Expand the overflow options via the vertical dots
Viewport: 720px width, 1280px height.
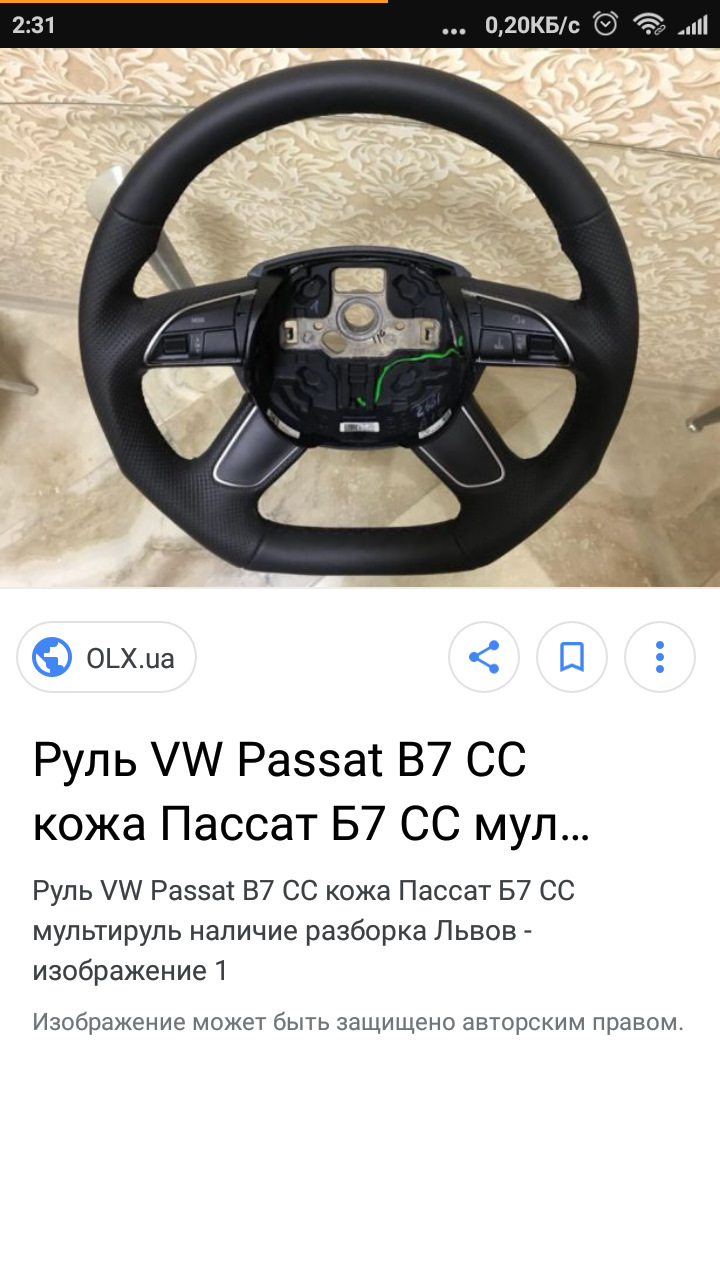coord(659,657)
